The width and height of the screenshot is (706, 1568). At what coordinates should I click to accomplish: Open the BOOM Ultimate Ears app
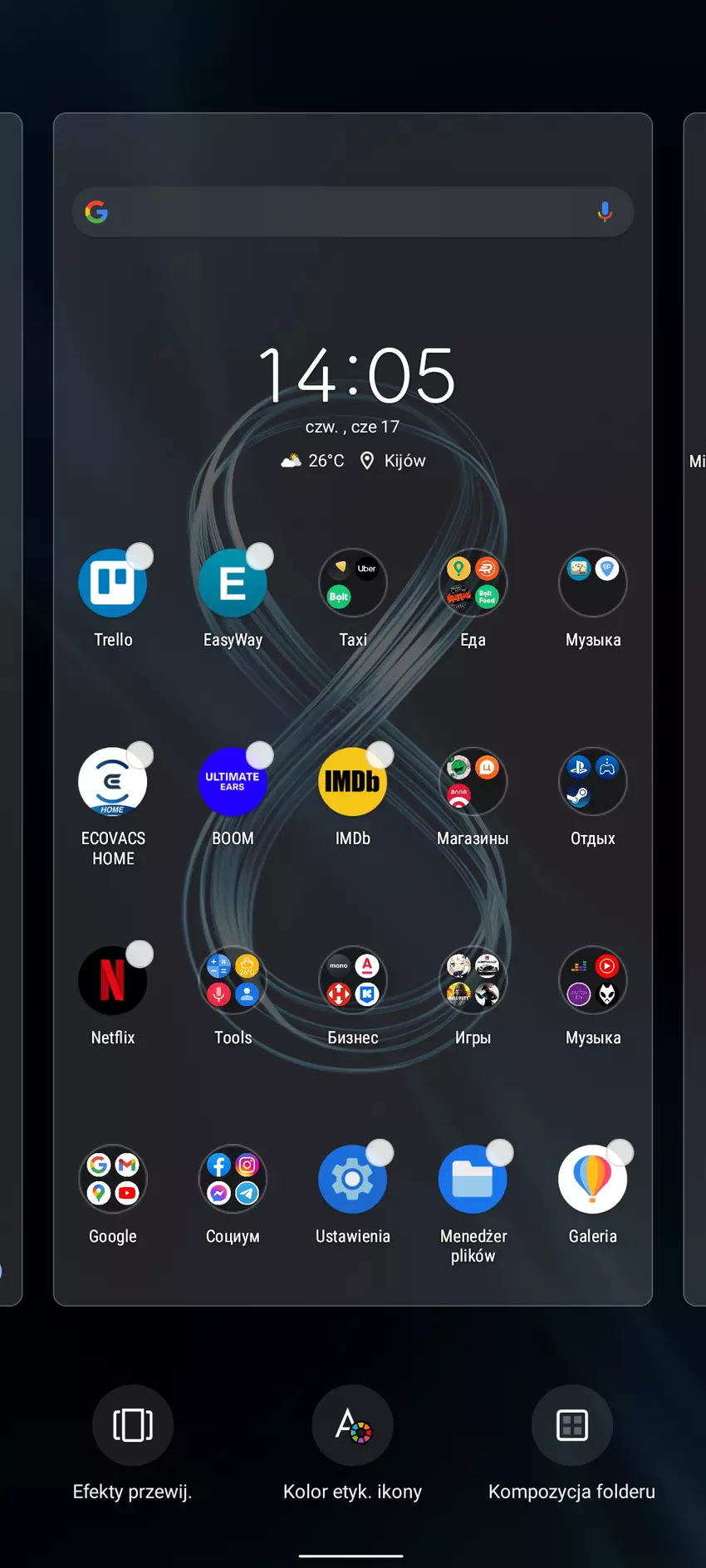coord(233,782)
